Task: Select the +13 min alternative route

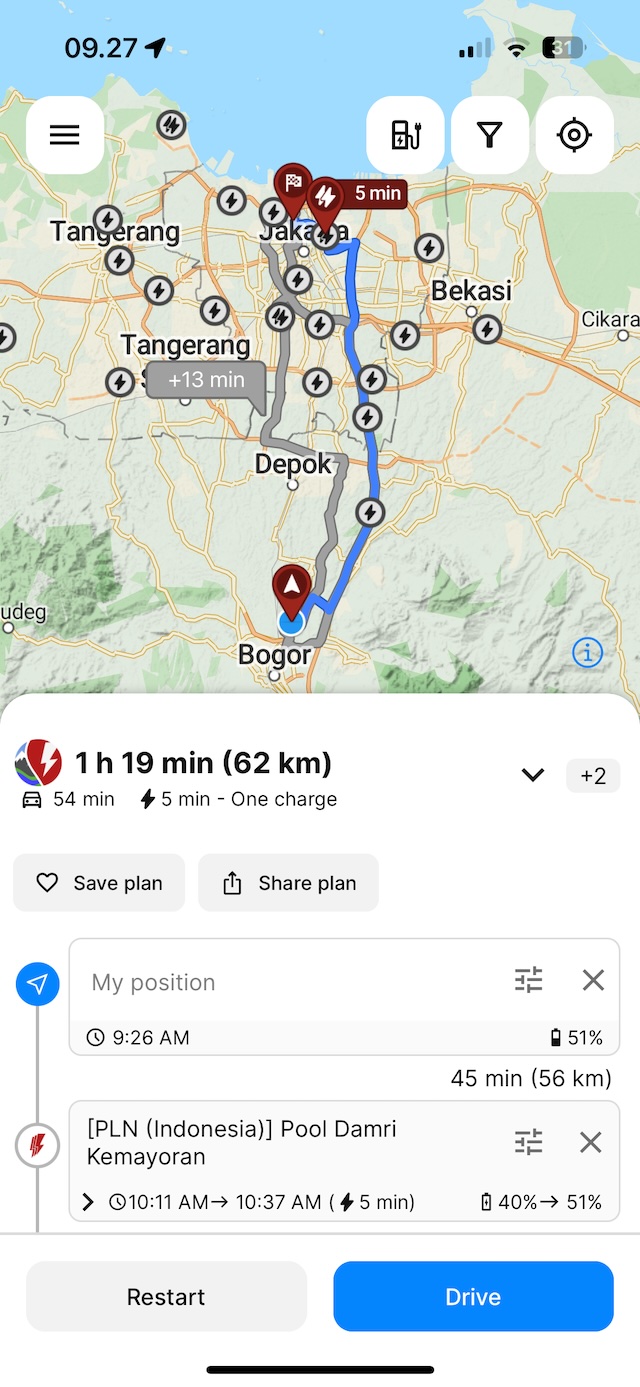Action: coord(206,380)
